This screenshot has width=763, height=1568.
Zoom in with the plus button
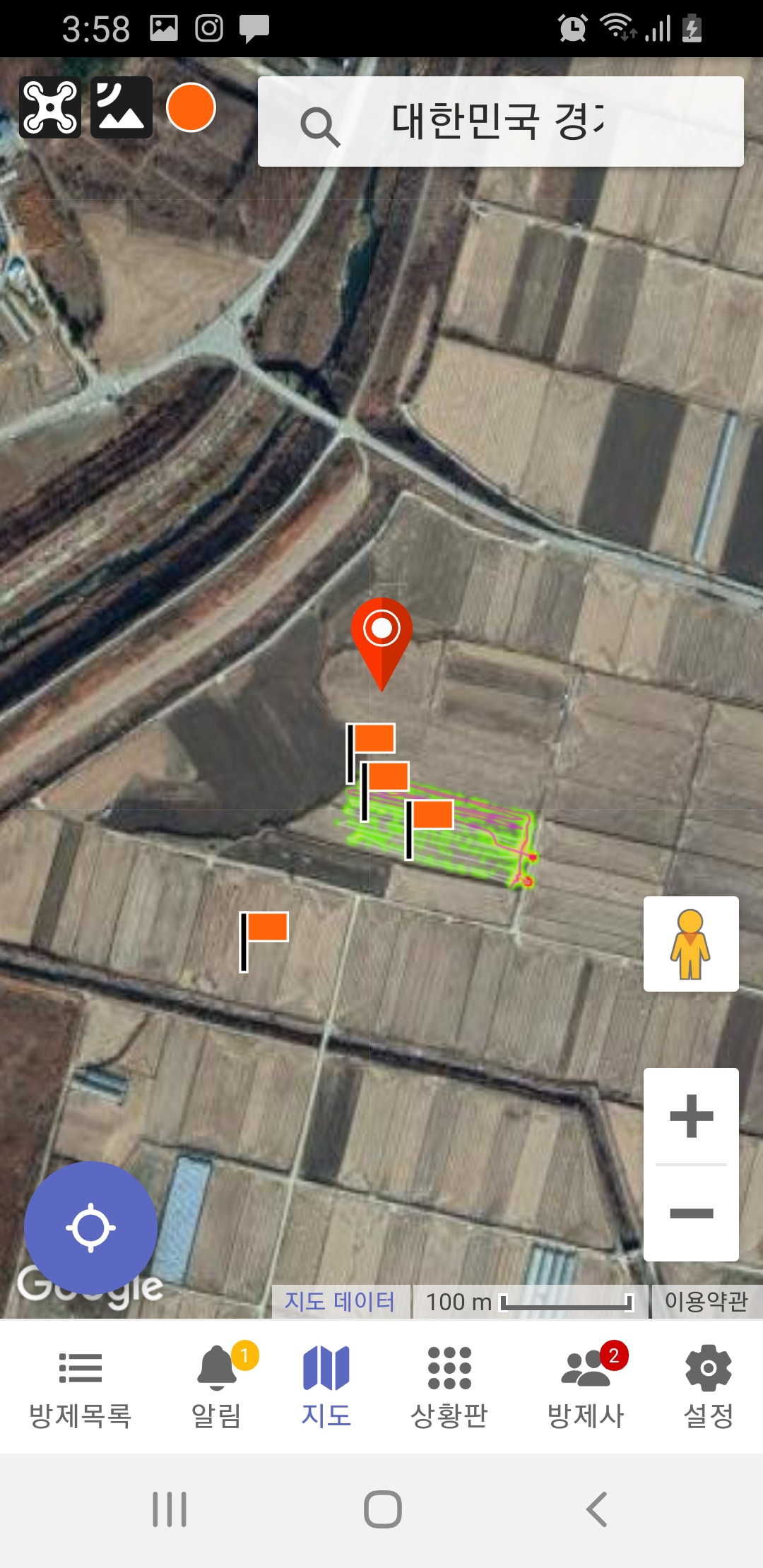click(x=691, y=1117)
